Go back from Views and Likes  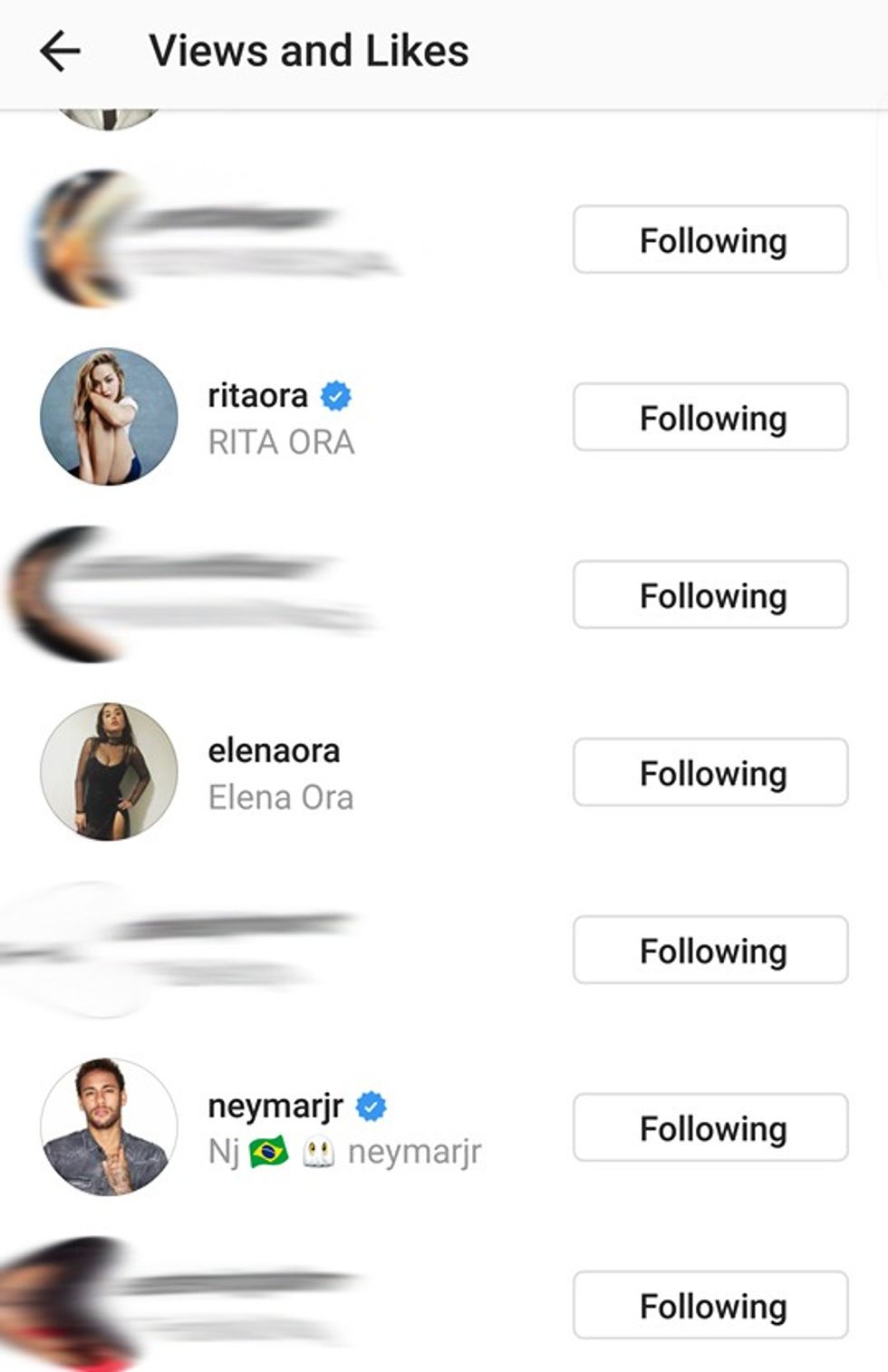[60, 51]
